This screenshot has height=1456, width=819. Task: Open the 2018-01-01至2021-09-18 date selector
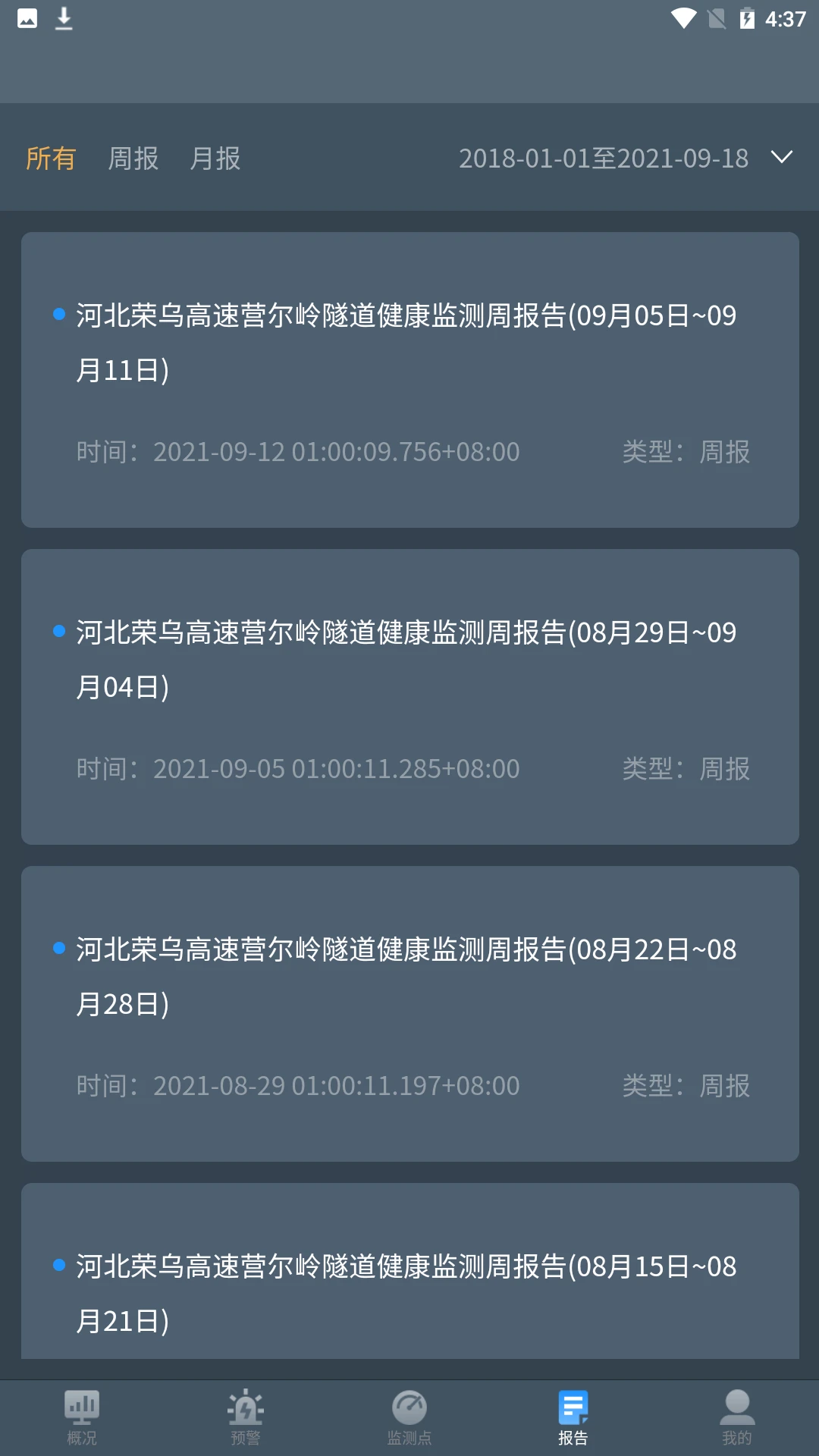click(x=603, y=158)
